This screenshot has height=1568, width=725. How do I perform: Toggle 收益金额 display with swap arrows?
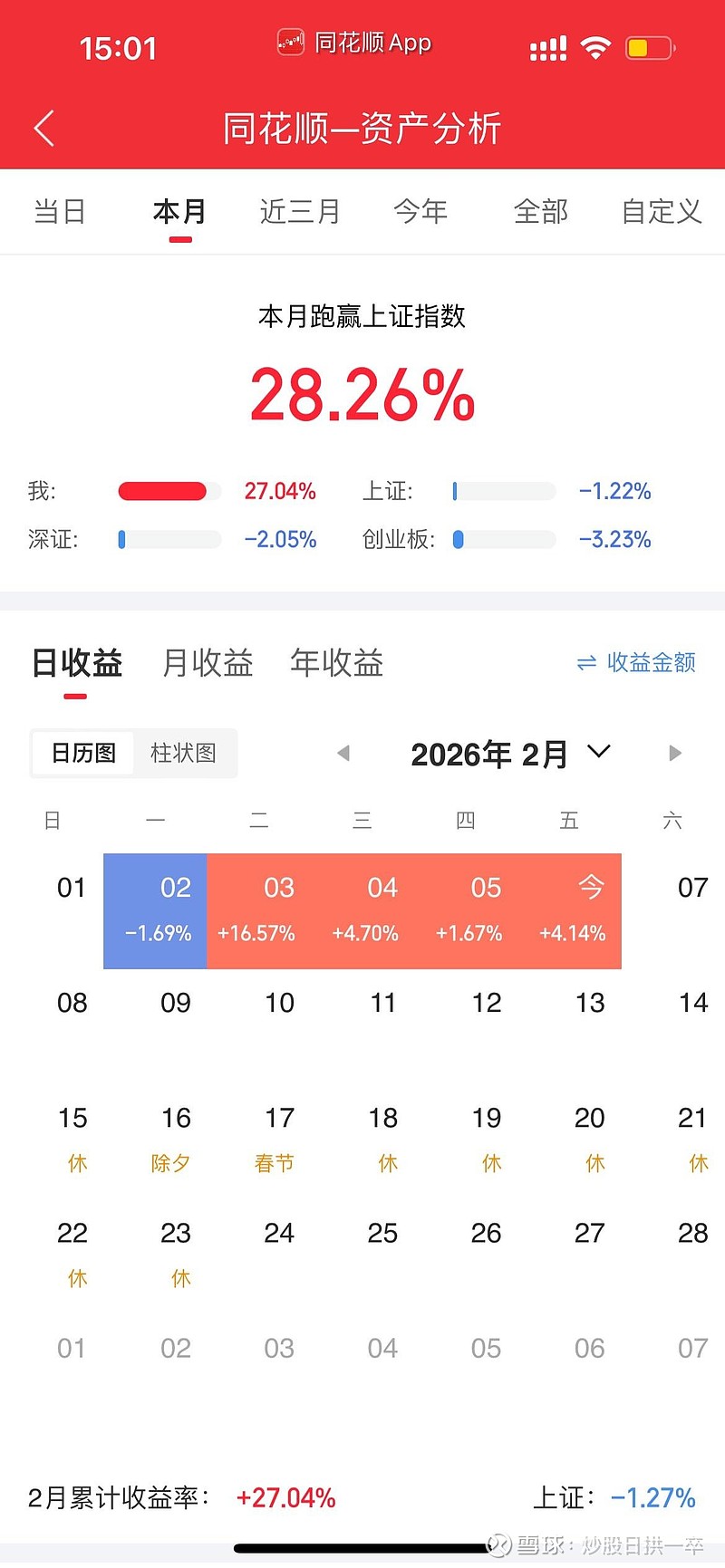click(634, 662)
